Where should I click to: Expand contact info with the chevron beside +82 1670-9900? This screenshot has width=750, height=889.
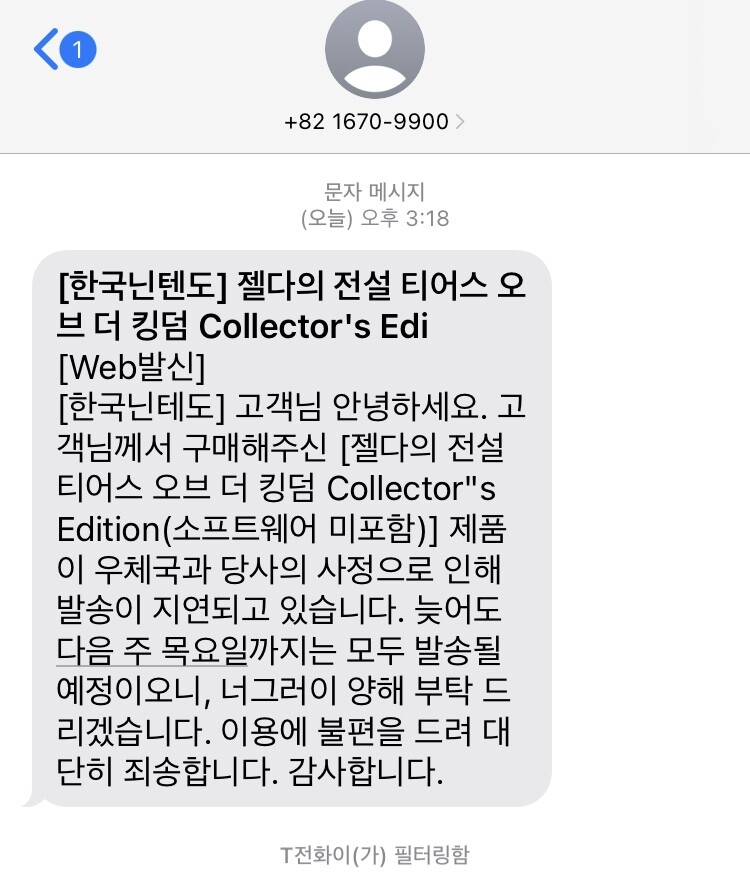[460, 121]
